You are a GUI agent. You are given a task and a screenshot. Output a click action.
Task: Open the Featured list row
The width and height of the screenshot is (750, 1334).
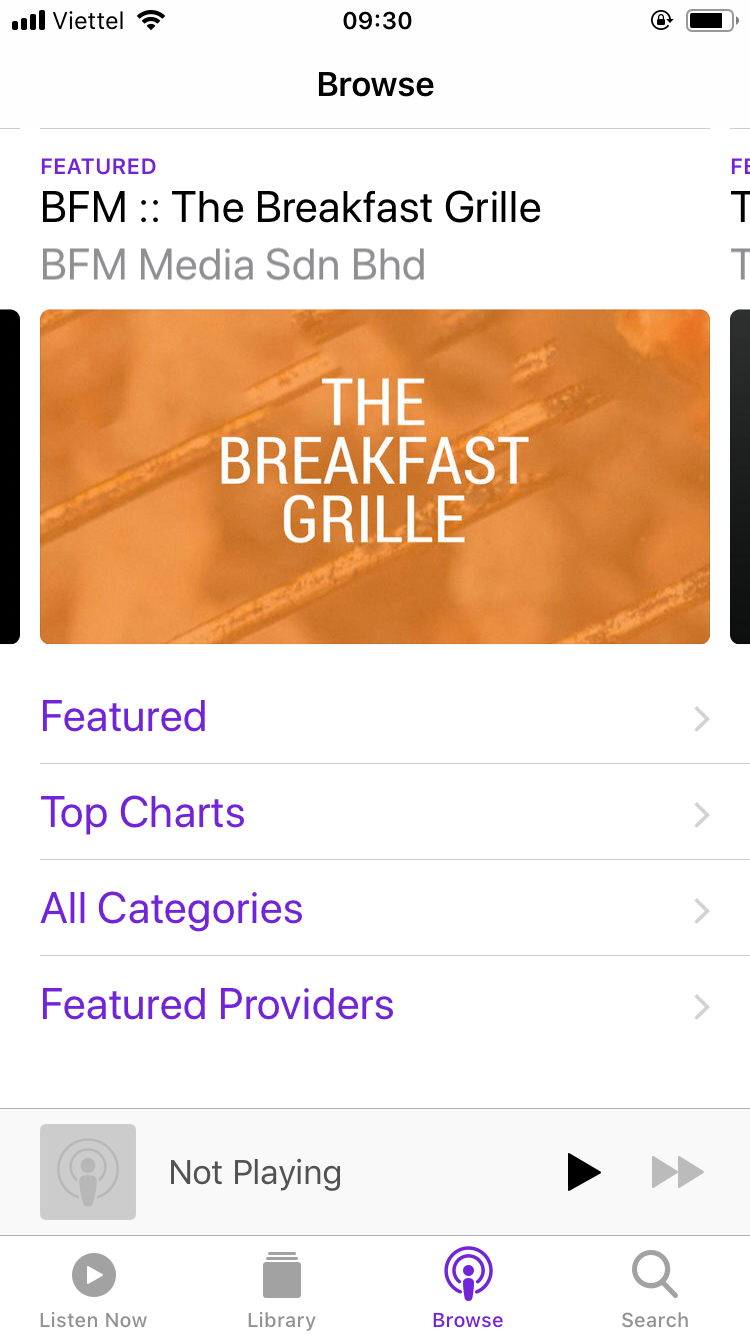pyautogui.click(x=375, y=717)
